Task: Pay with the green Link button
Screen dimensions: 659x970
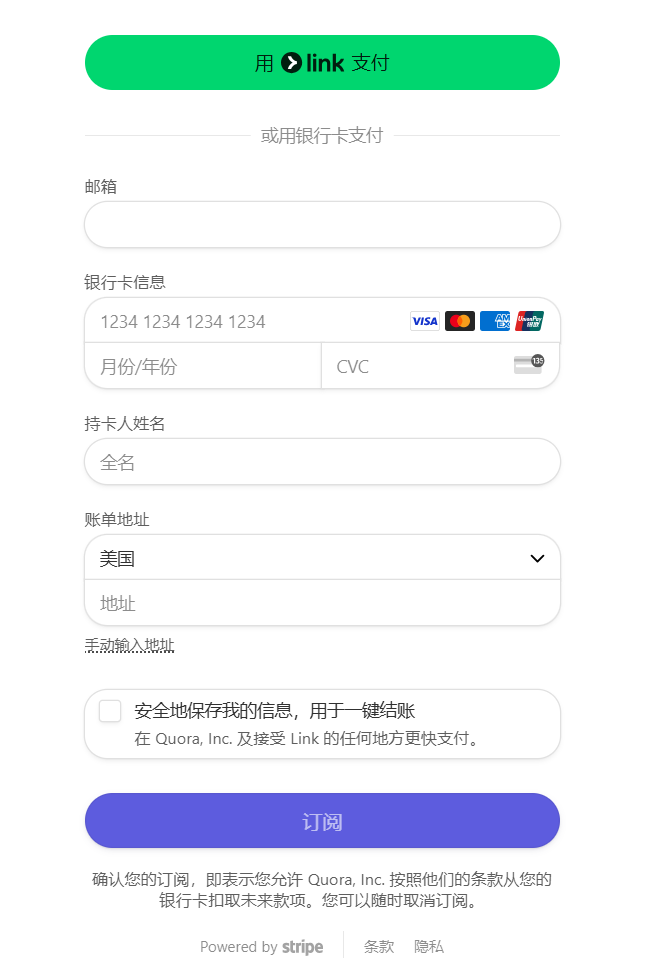Action: click(x=322, y=63)
